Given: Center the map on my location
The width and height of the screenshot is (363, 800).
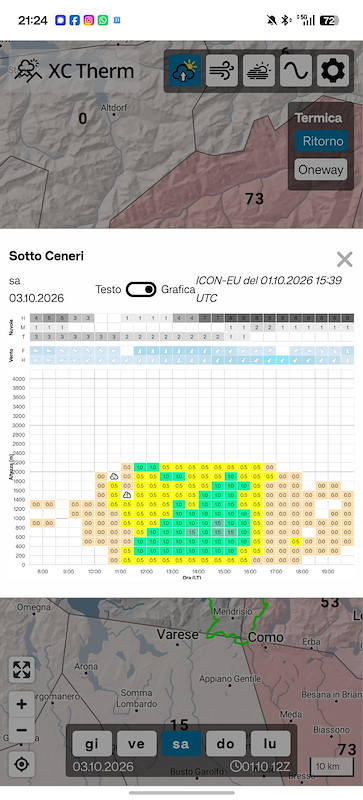Looking at the screenshot, I should [21, 764].
